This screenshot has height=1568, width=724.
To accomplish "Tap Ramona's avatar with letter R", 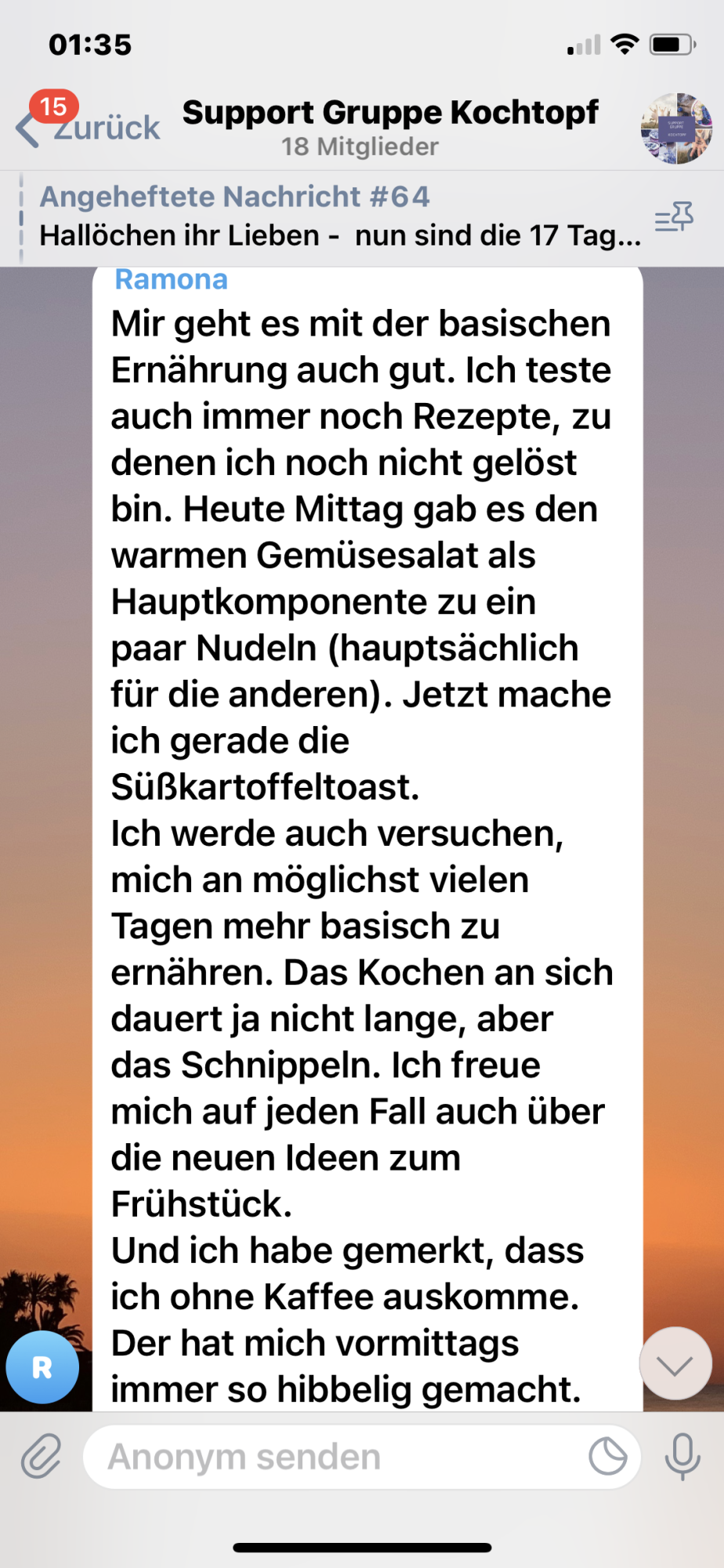I will click(42, 1367).
